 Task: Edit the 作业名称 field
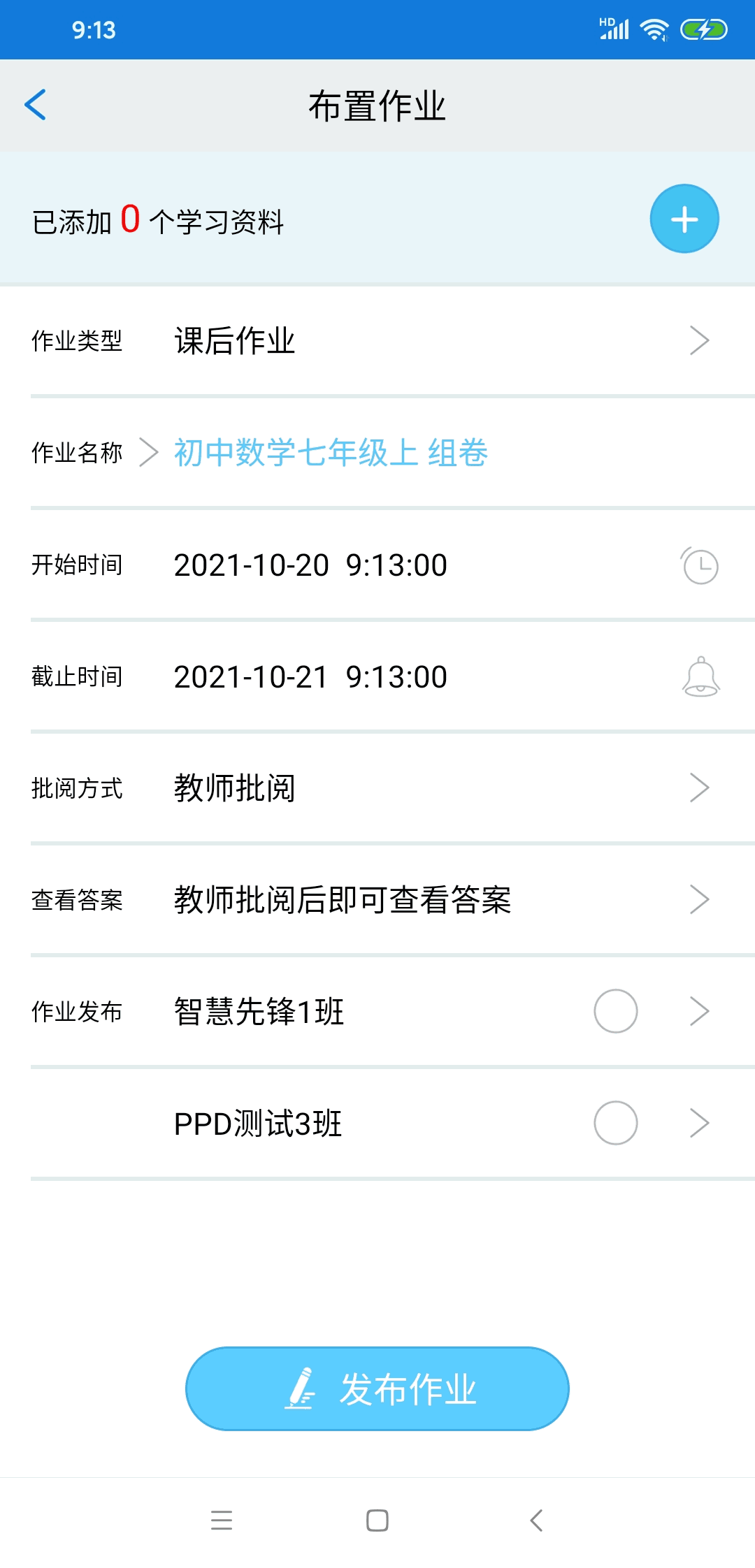pos(330,453)
